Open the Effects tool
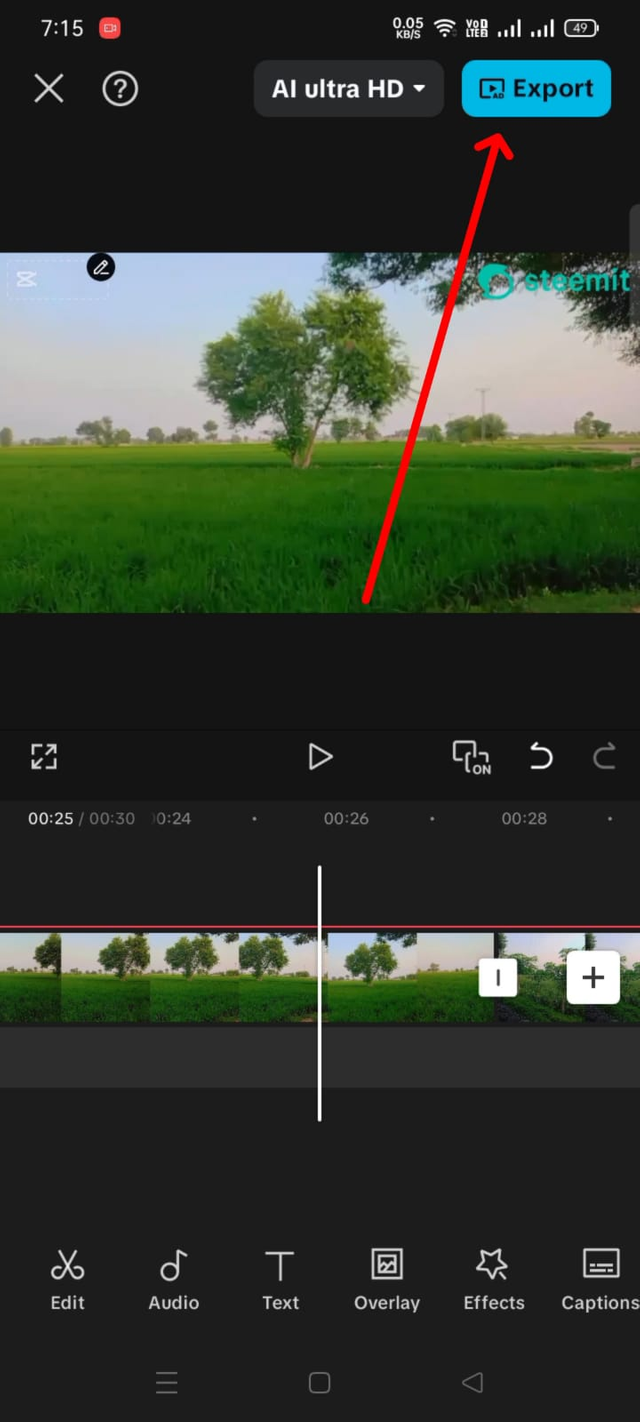Screen dimensions: 640x1422 (x=494, y=1280)
